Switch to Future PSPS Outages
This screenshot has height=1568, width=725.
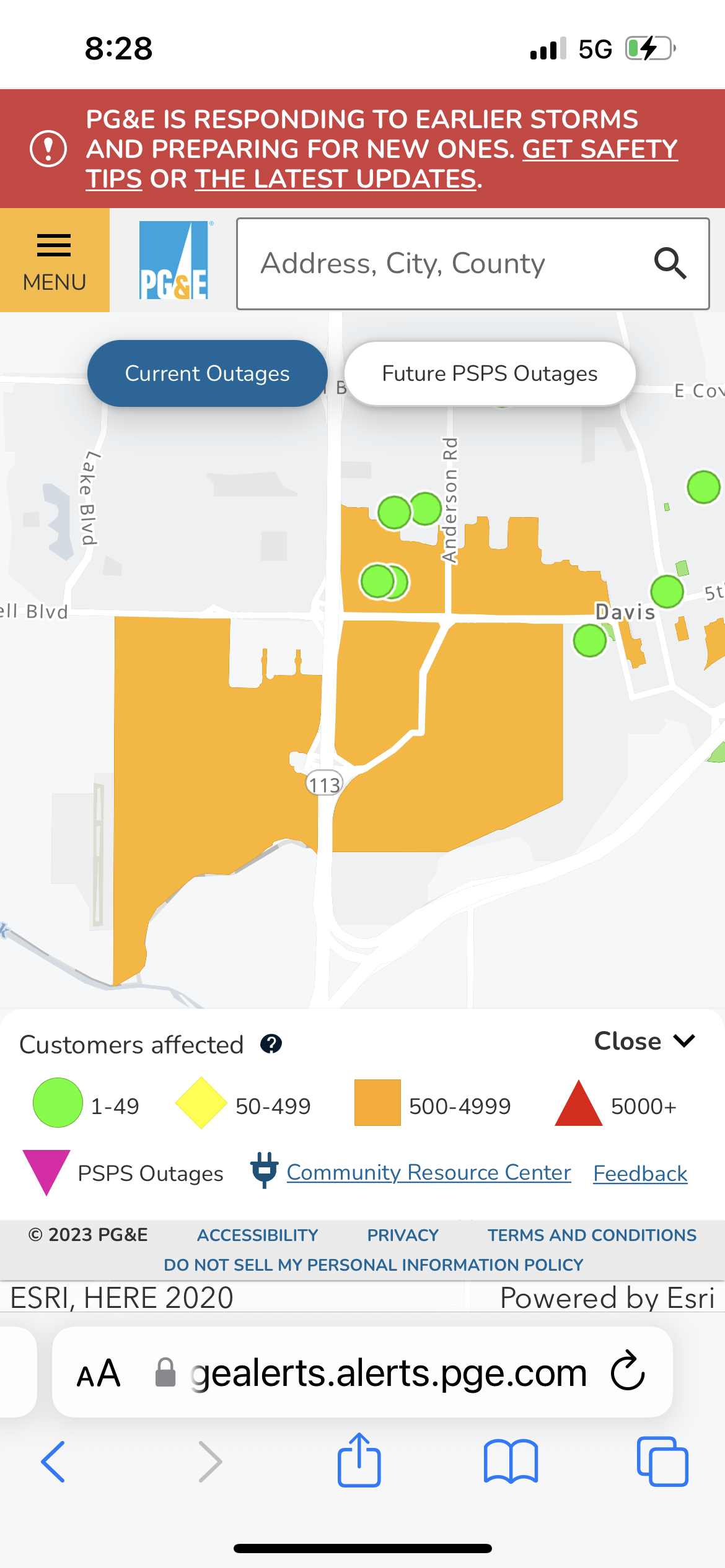[x=490, y=373]
